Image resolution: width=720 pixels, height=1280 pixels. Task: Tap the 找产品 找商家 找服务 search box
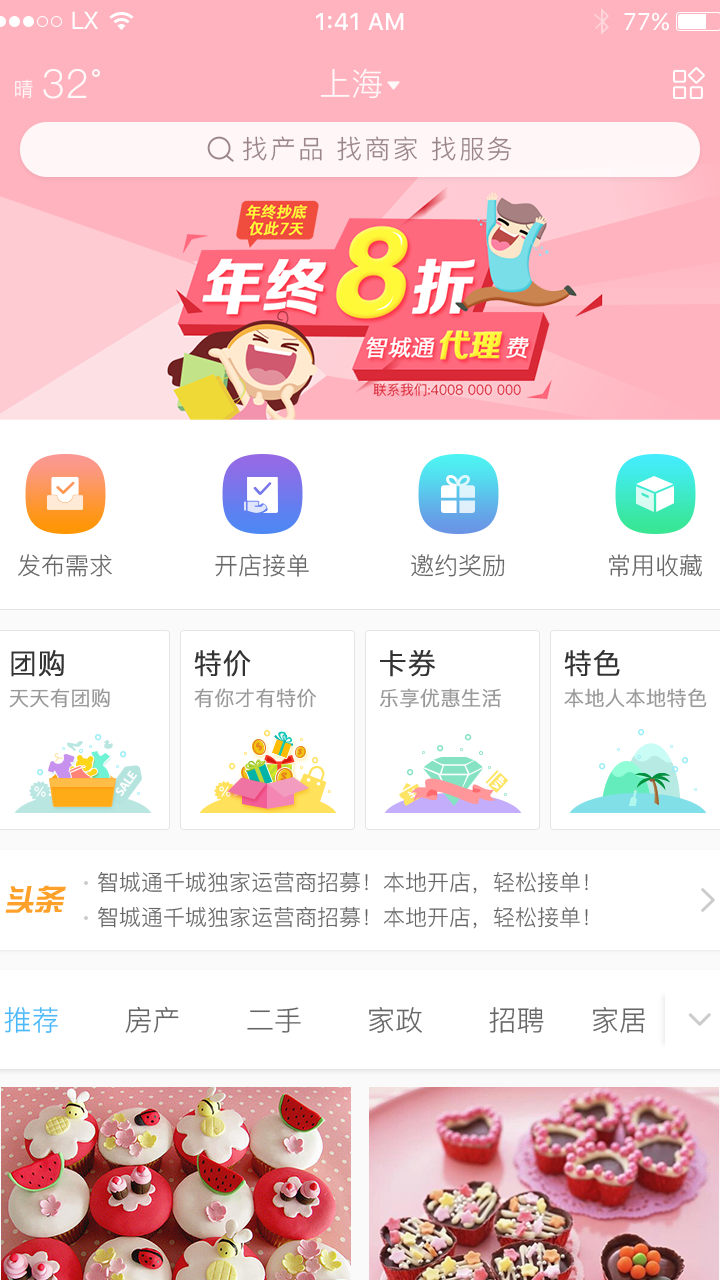(360, 150)
